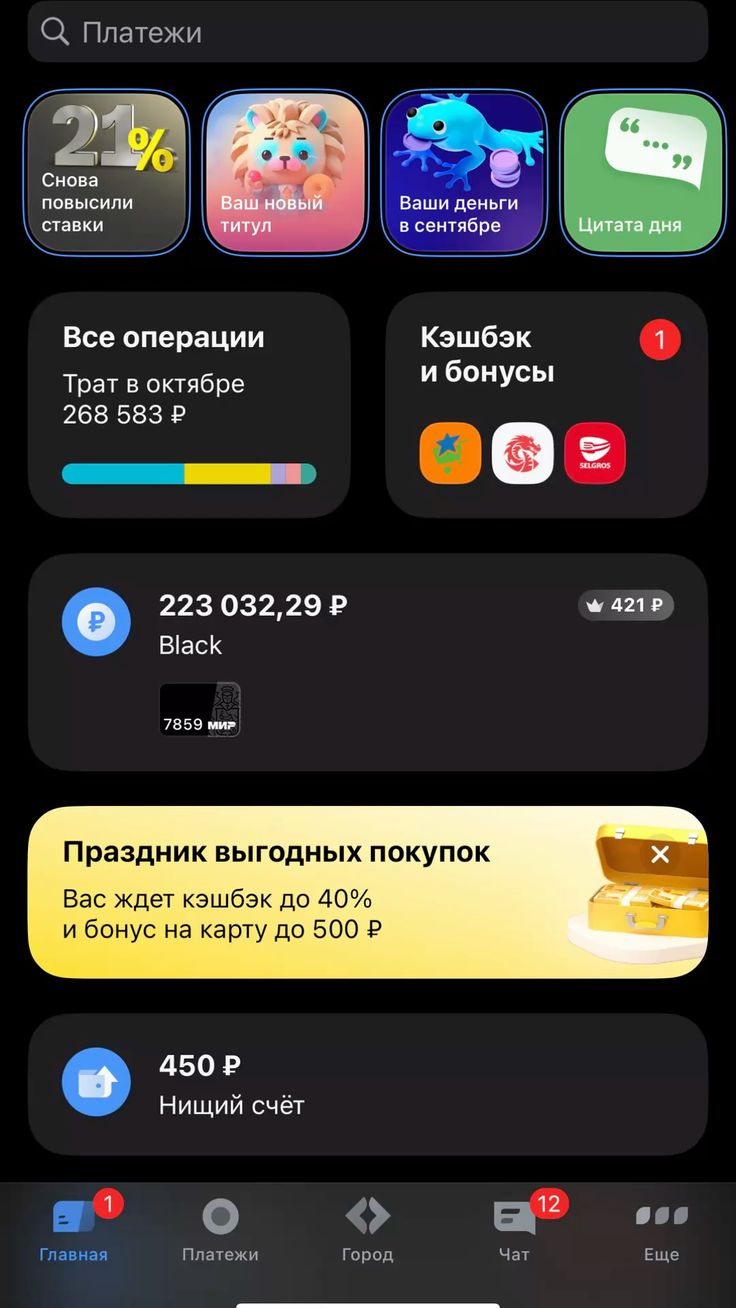Switch to the Платежи tab
736x1308 pixels.
[x=220, y=1232]
